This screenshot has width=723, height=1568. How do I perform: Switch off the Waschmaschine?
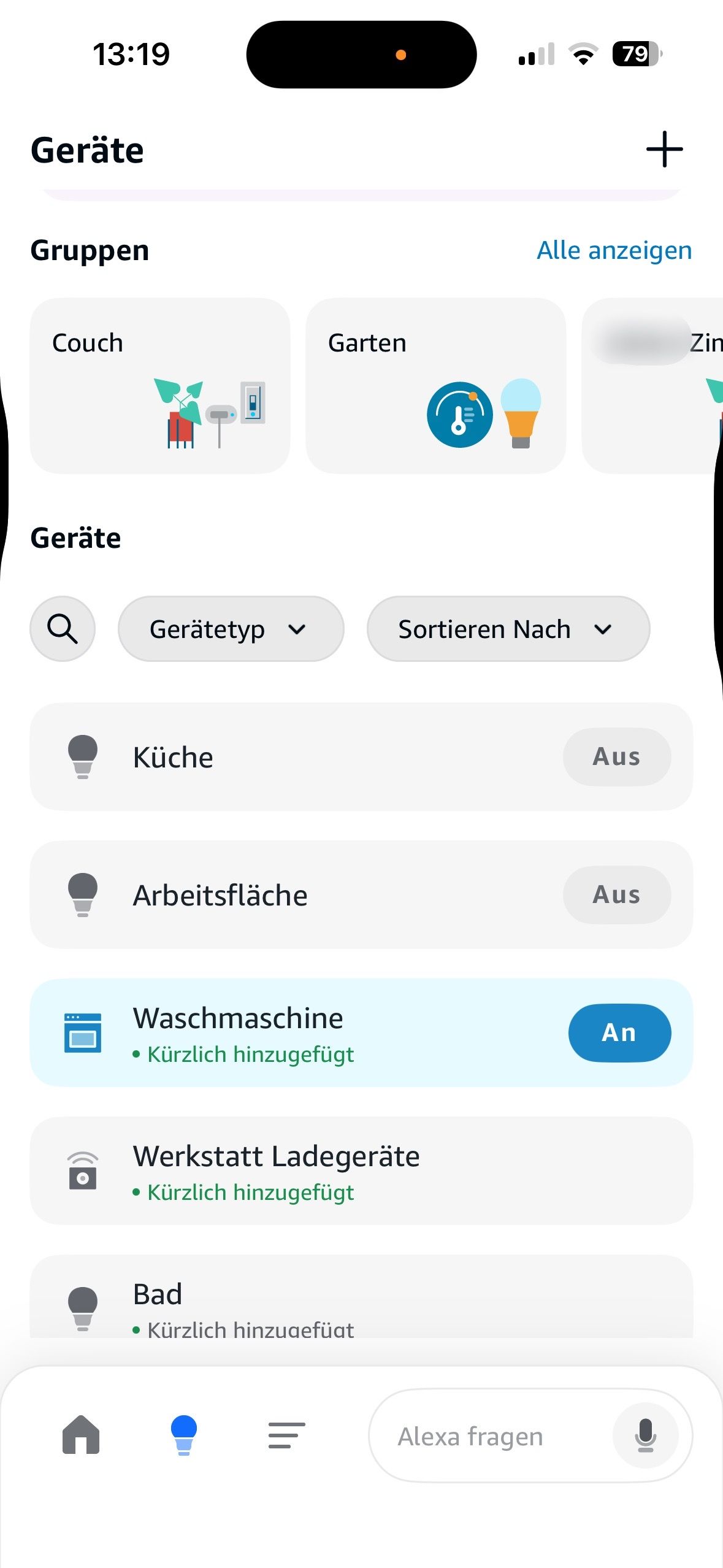pyautogui.click(x=619, y=1032)
